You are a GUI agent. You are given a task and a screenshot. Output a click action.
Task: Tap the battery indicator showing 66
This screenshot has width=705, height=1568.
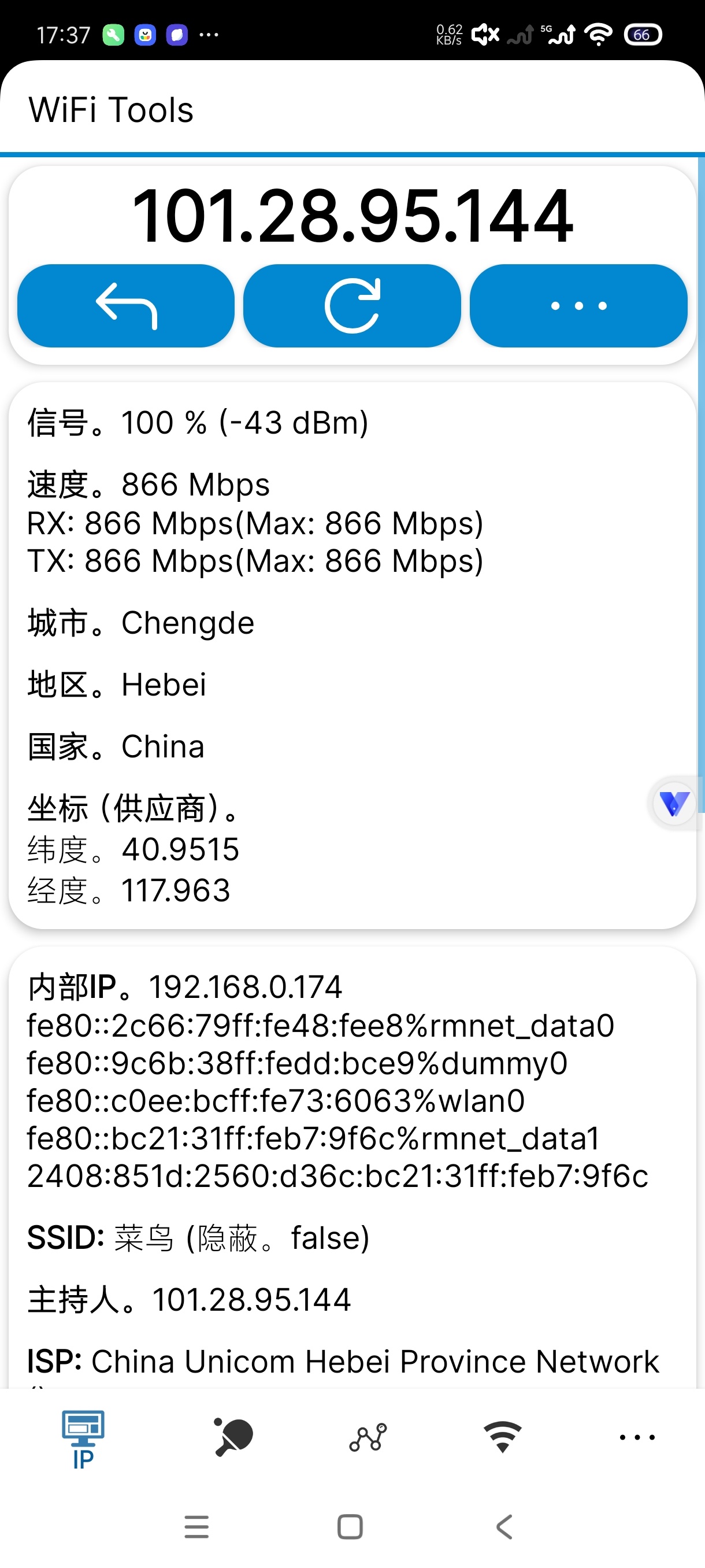click(x=643, y=35)
